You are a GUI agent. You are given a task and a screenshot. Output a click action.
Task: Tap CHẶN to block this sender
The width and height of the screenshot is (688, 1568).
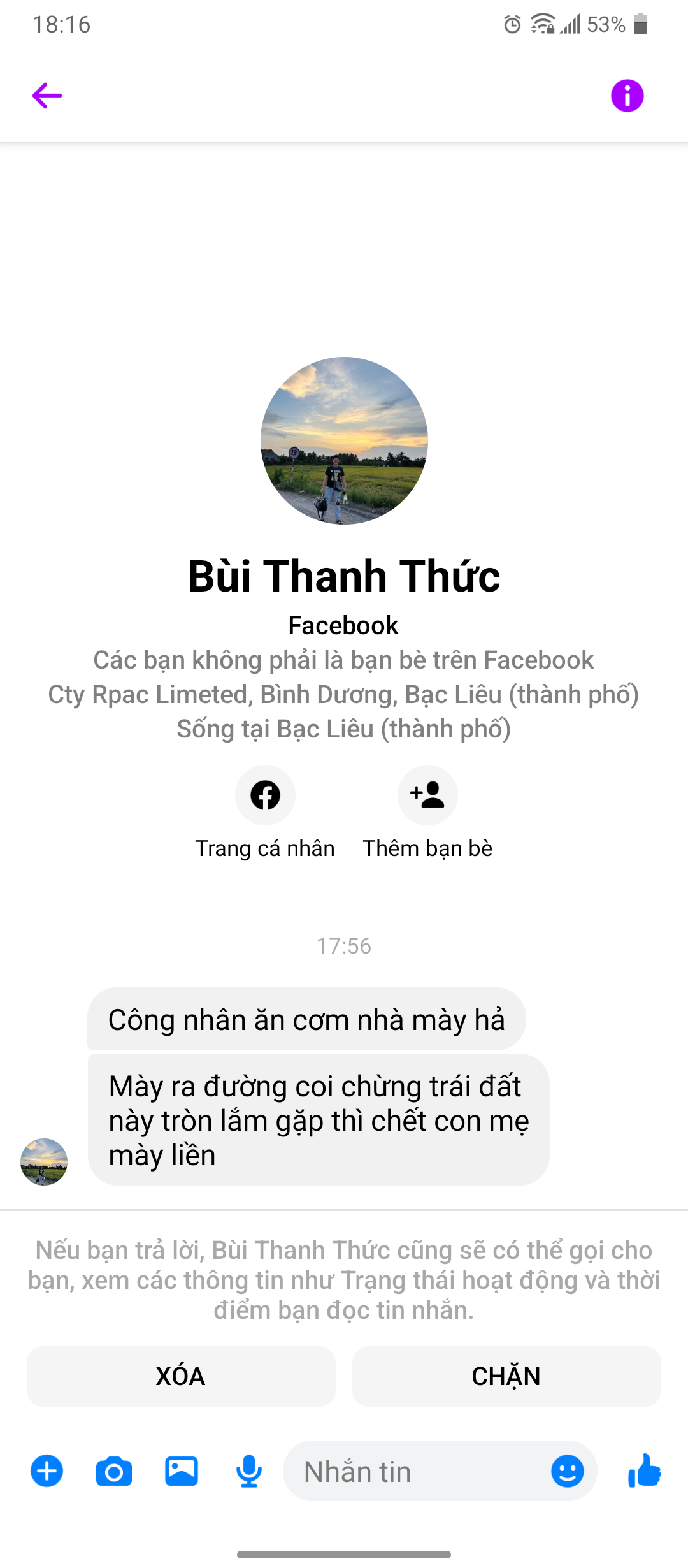pyautogui.click(x=506, y=1376)
